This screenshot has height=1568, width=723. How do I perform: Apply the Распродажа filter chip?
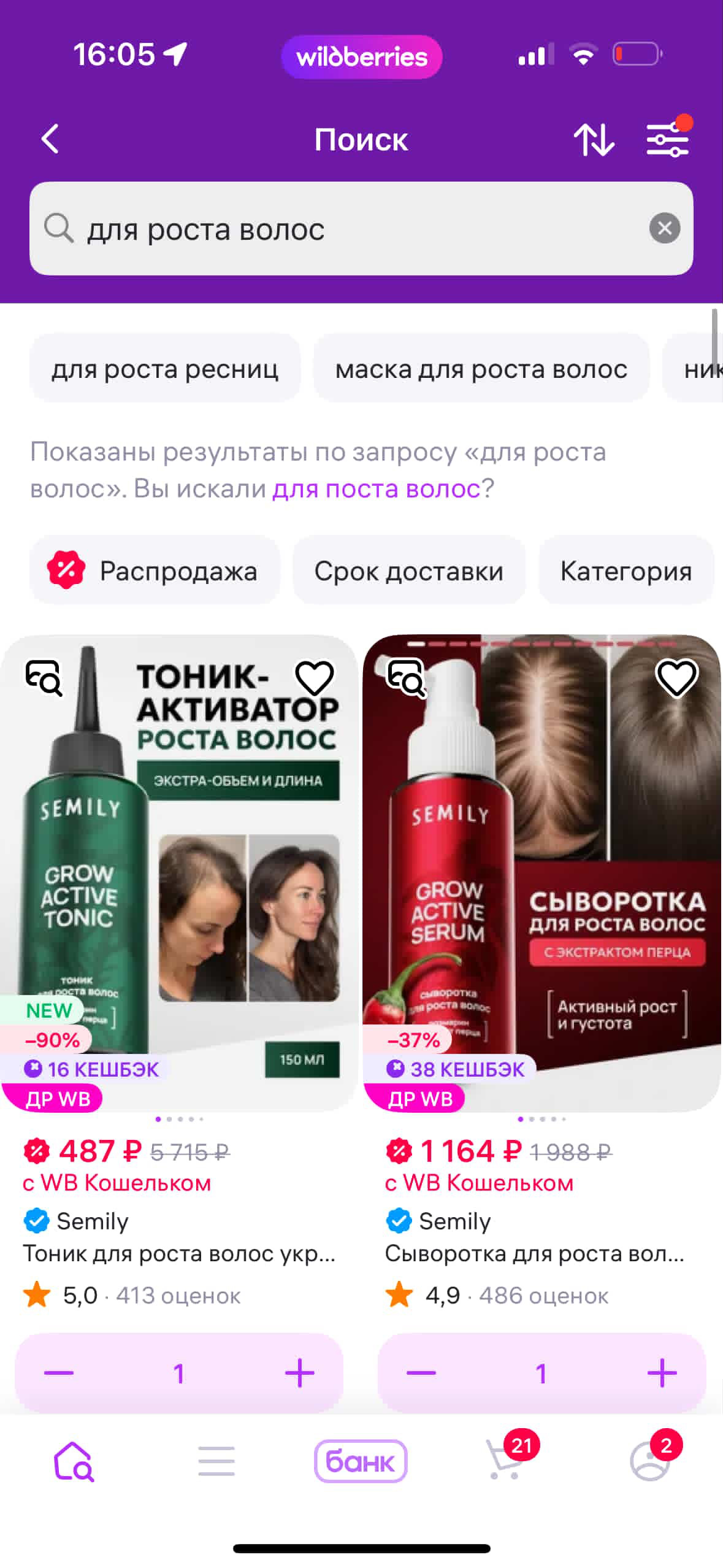pos(155,571)
